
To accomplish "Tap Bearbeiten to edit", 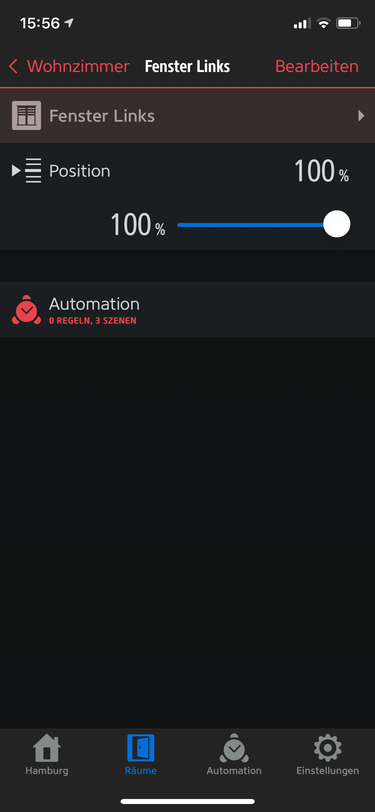I will [316, 66].
